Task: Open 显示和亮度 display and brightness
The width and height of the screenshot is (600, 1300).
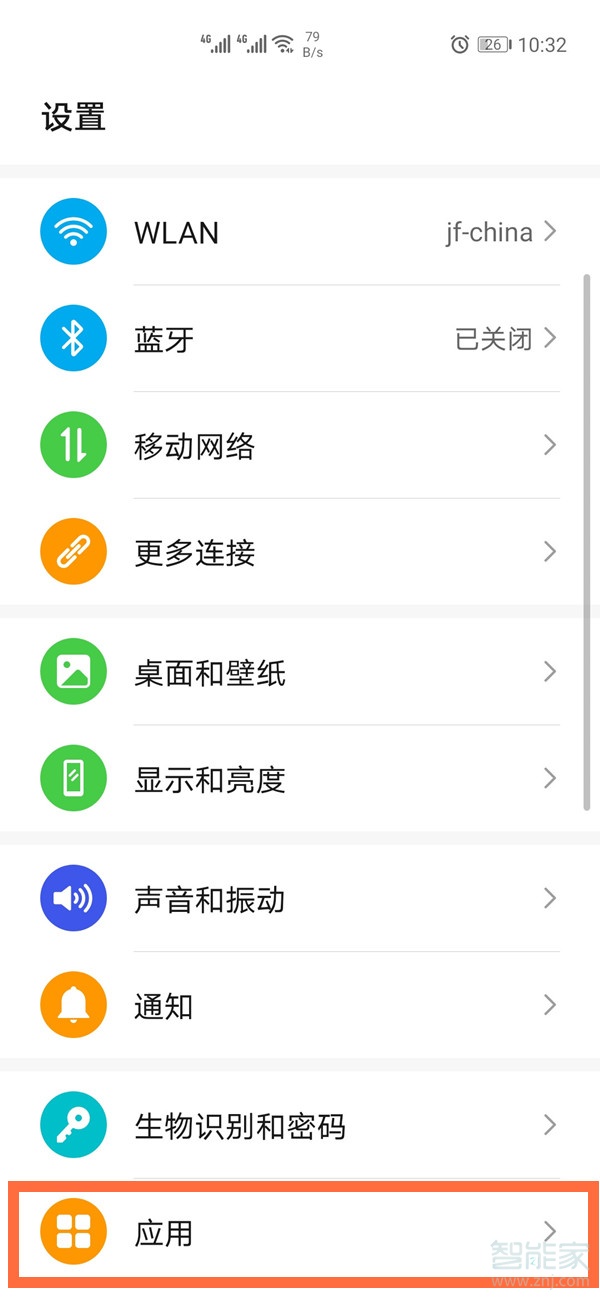Action: tap(300, 779)
